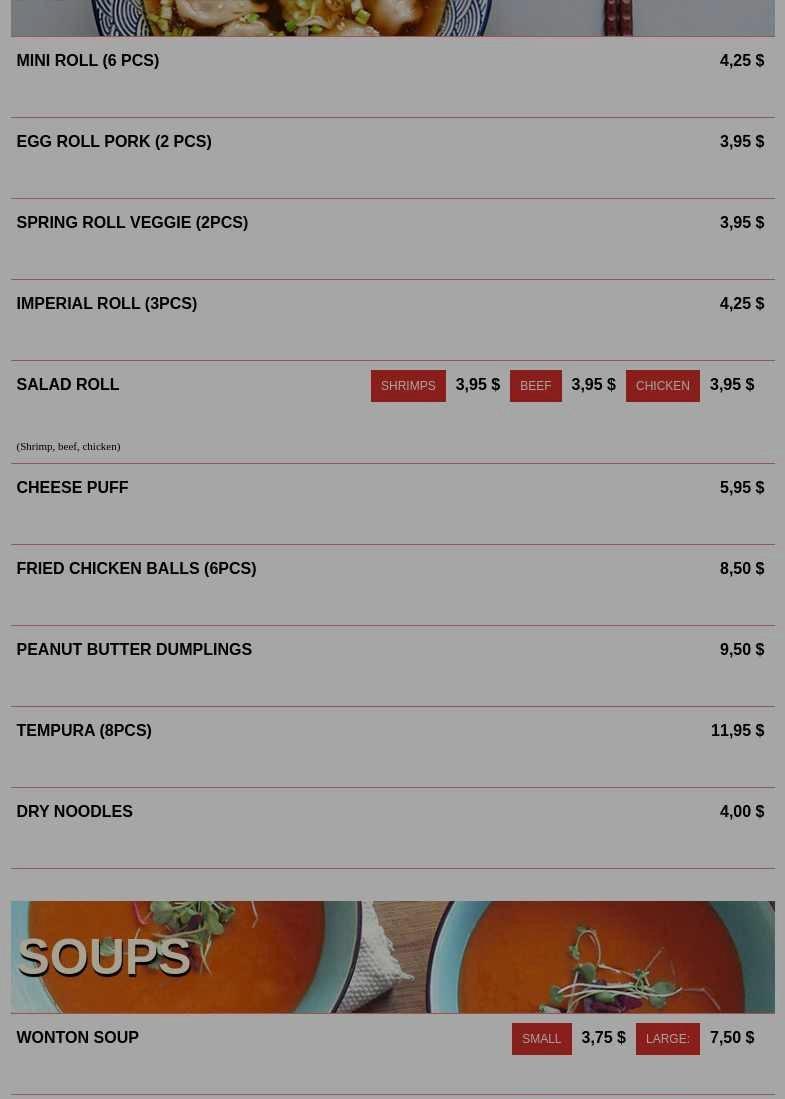The height and width of the screenshot is (1099, 785).
Task: Choose the Beef salad roll option
Action: pos(535,386)
